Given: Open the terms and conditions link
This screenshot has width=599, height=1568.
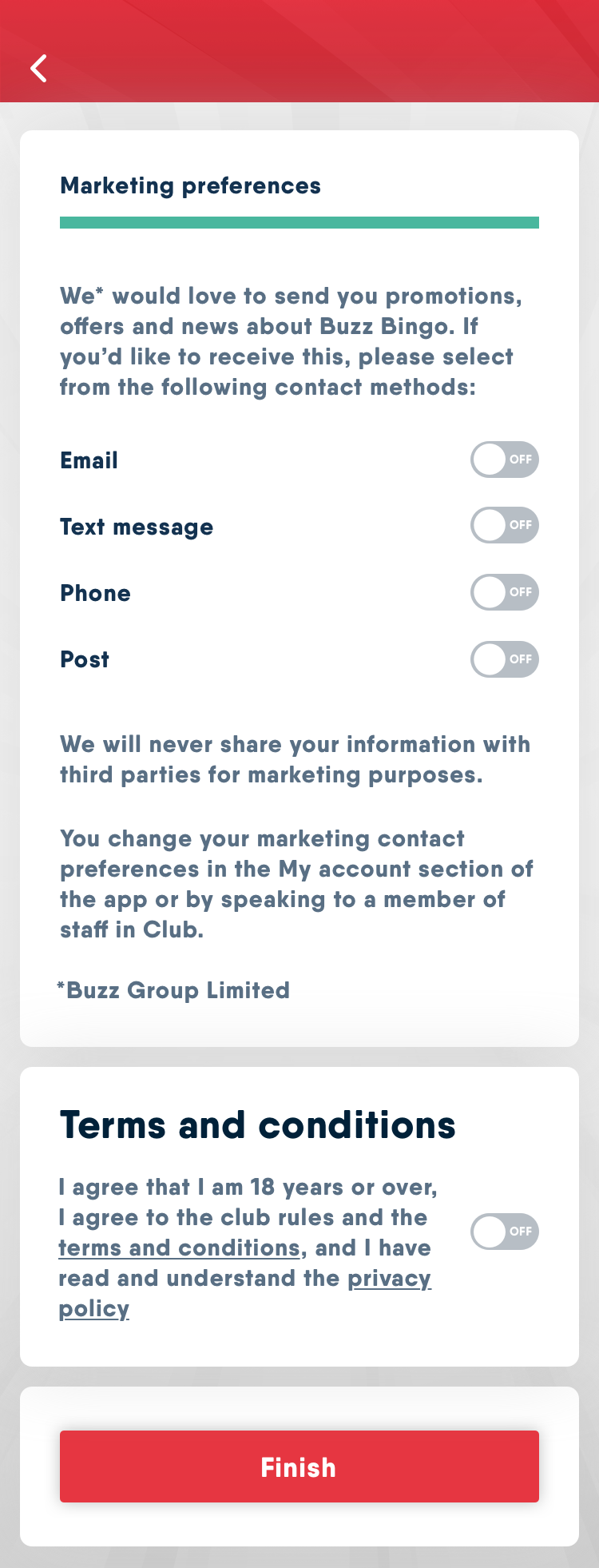Looking at the screenshot, I should click(179, 1248).
